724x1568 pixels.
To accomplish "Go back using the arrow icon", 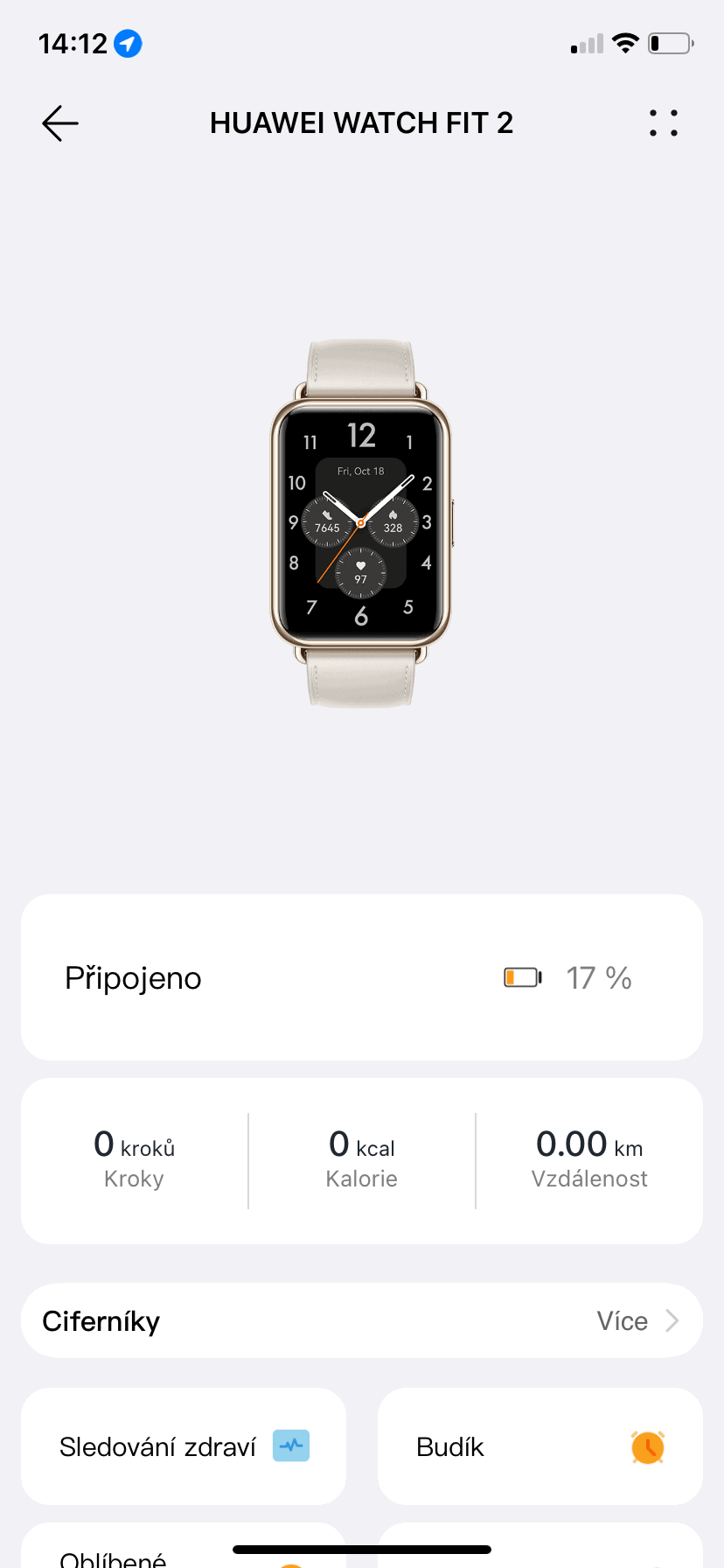I will click(x=60, y=123).
